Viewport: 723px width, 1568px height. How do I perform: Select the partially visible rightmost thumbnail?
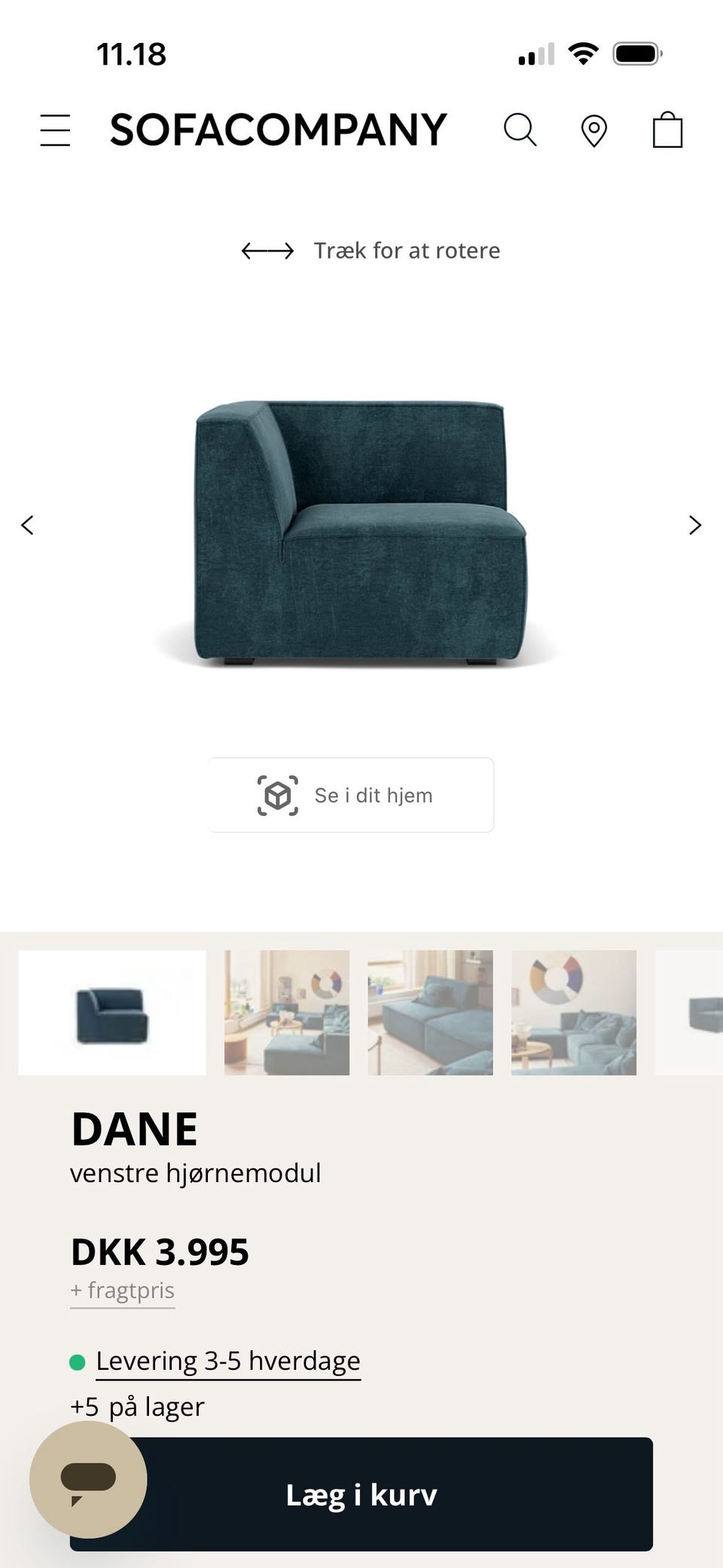click(x=693, y=1012)
